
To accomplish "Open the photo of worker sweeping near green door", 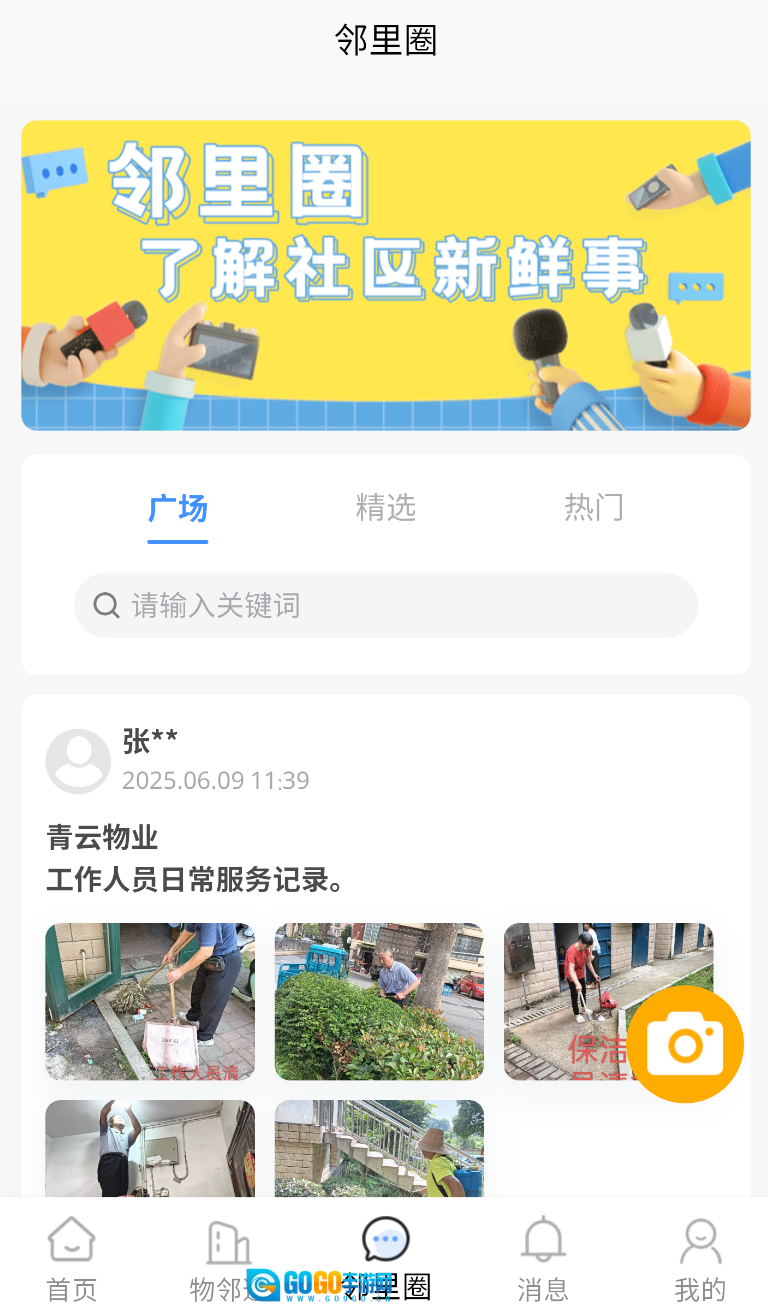I will [149, 1000].
